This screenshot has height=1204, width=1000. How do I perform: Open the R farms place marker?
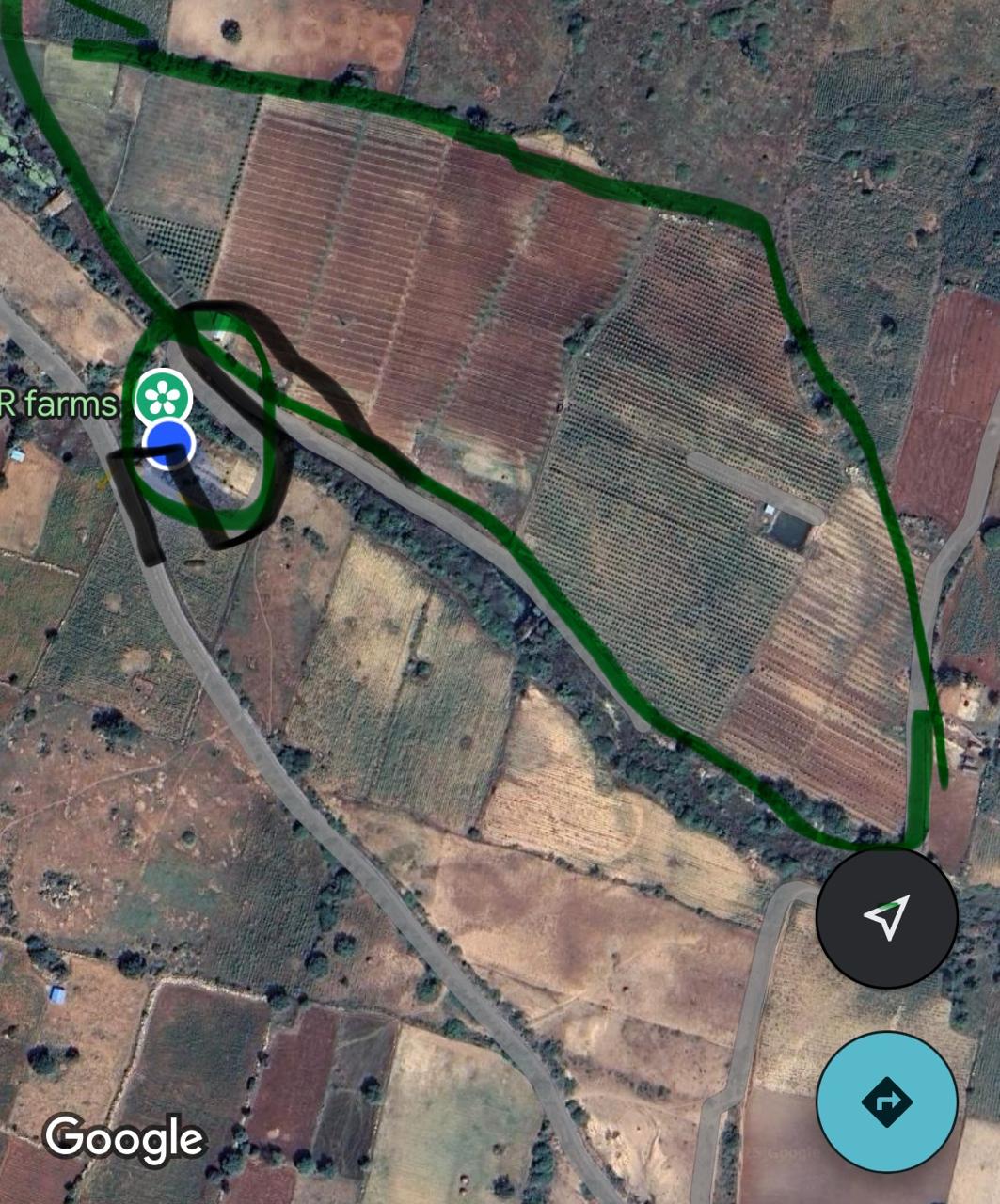tap(164, 398)
